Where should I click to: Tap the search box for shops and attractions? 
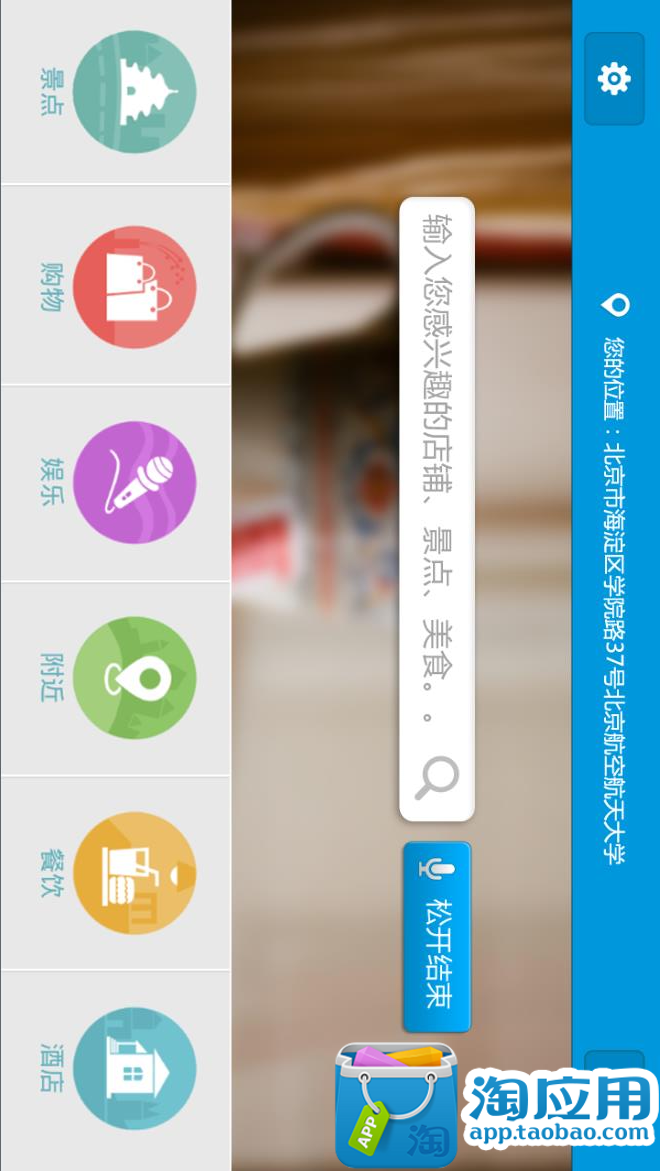[437, 470]
